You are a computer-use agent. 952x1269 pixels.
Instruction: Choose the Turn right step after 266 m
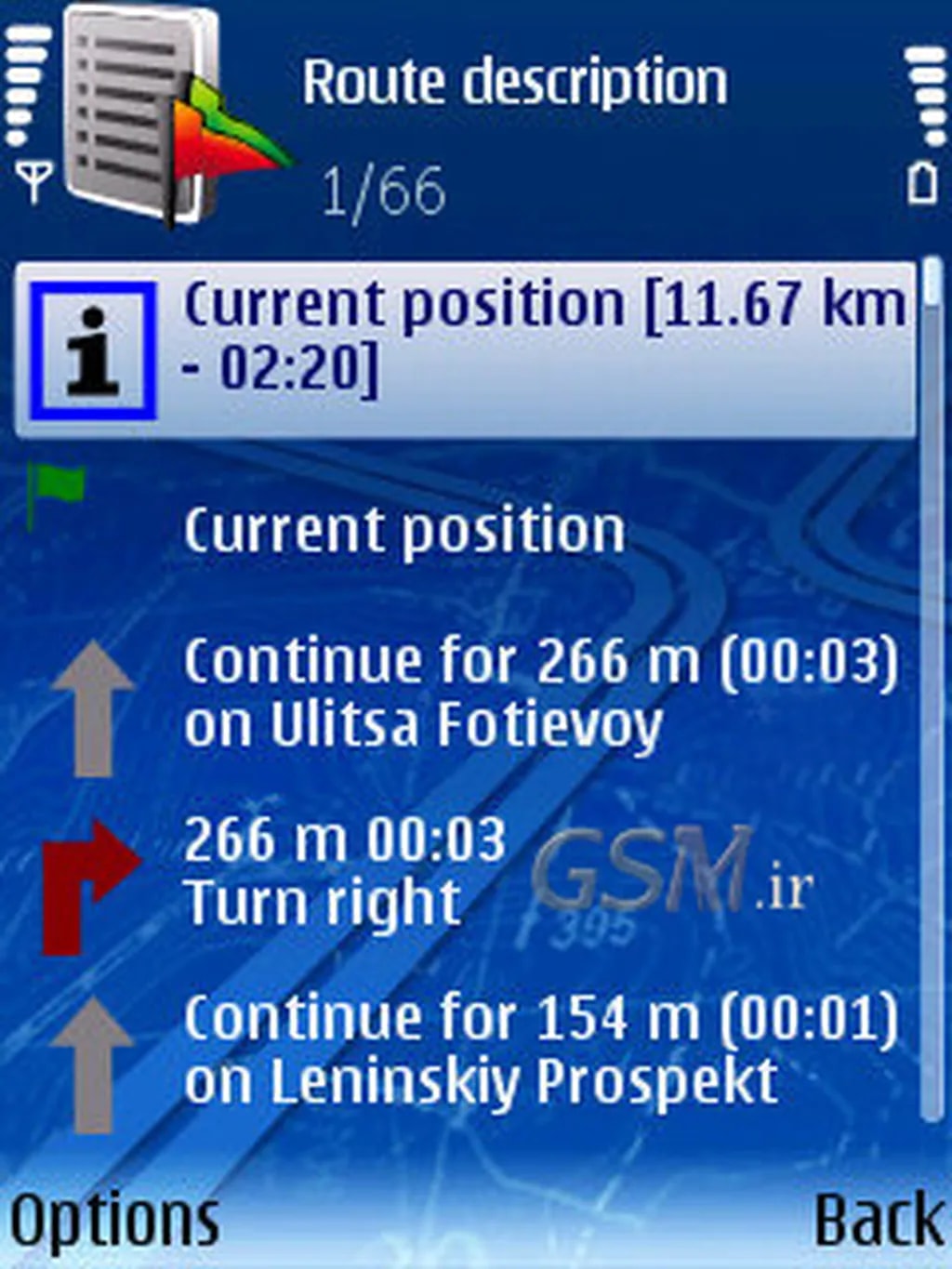click(344, 871)
